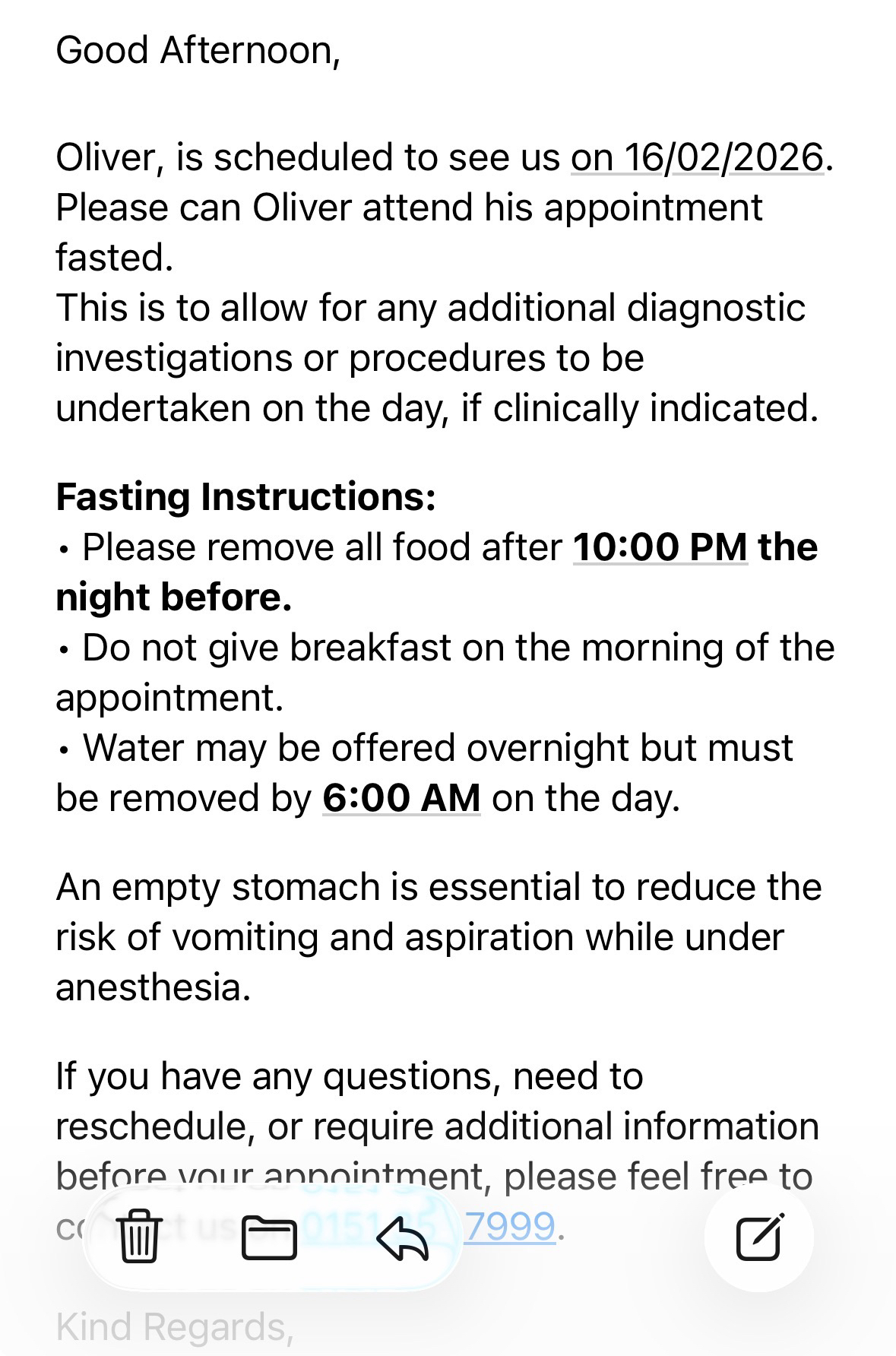
Task: Tap the underlined 10:00 PM time
Action: point(660,547)
